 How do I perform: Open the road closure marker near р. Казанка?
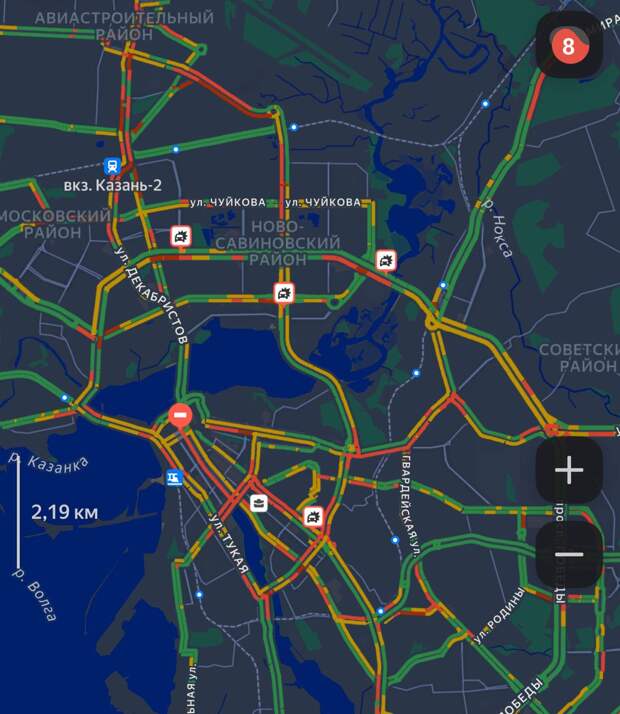[x=181, y=413]
